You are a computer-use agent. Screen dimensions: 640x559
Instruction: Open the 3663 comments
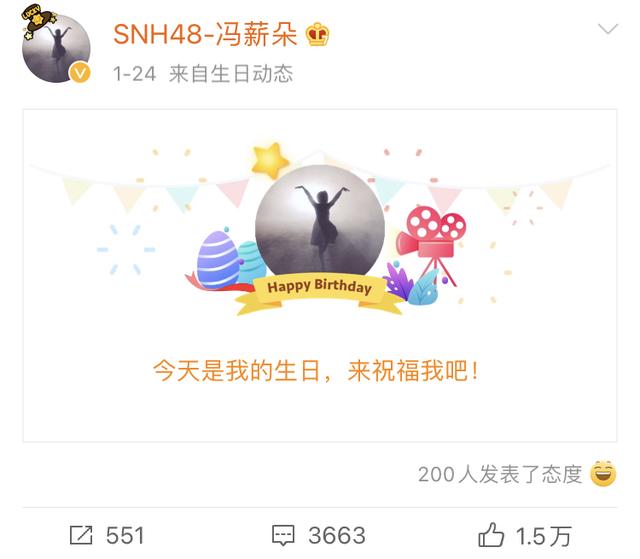319,536
